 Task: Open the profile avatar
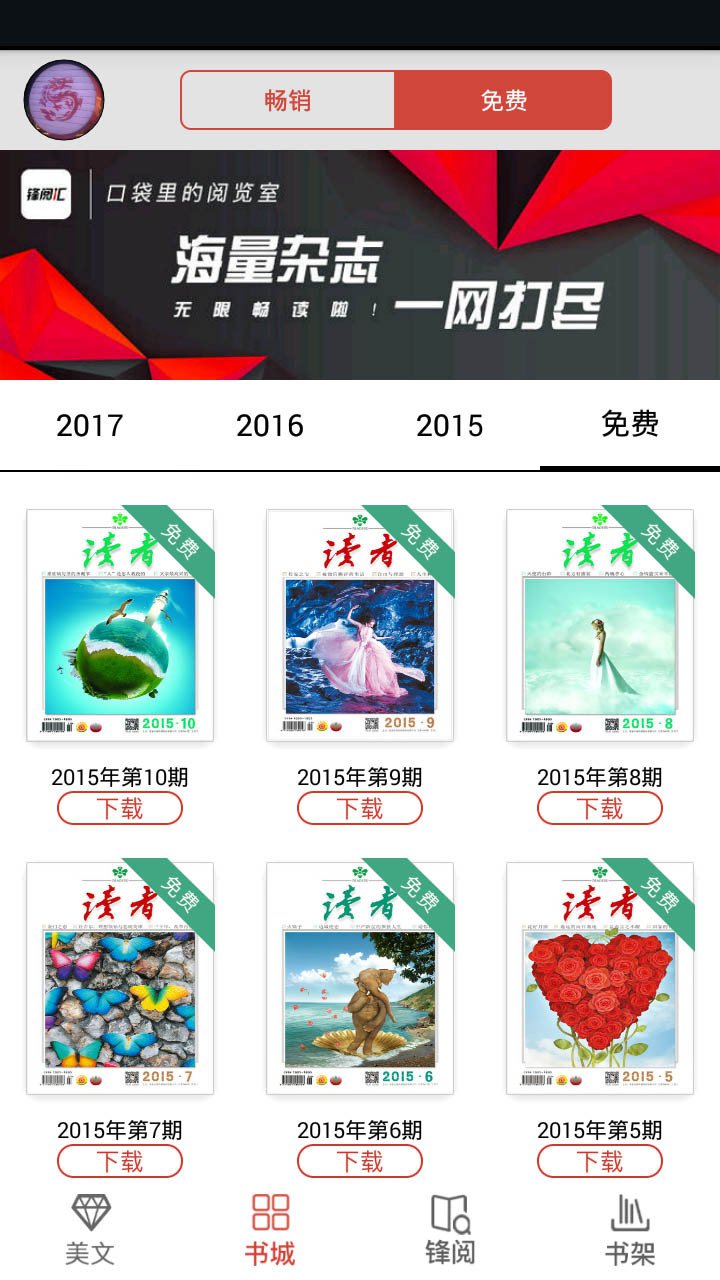(64, 100)
